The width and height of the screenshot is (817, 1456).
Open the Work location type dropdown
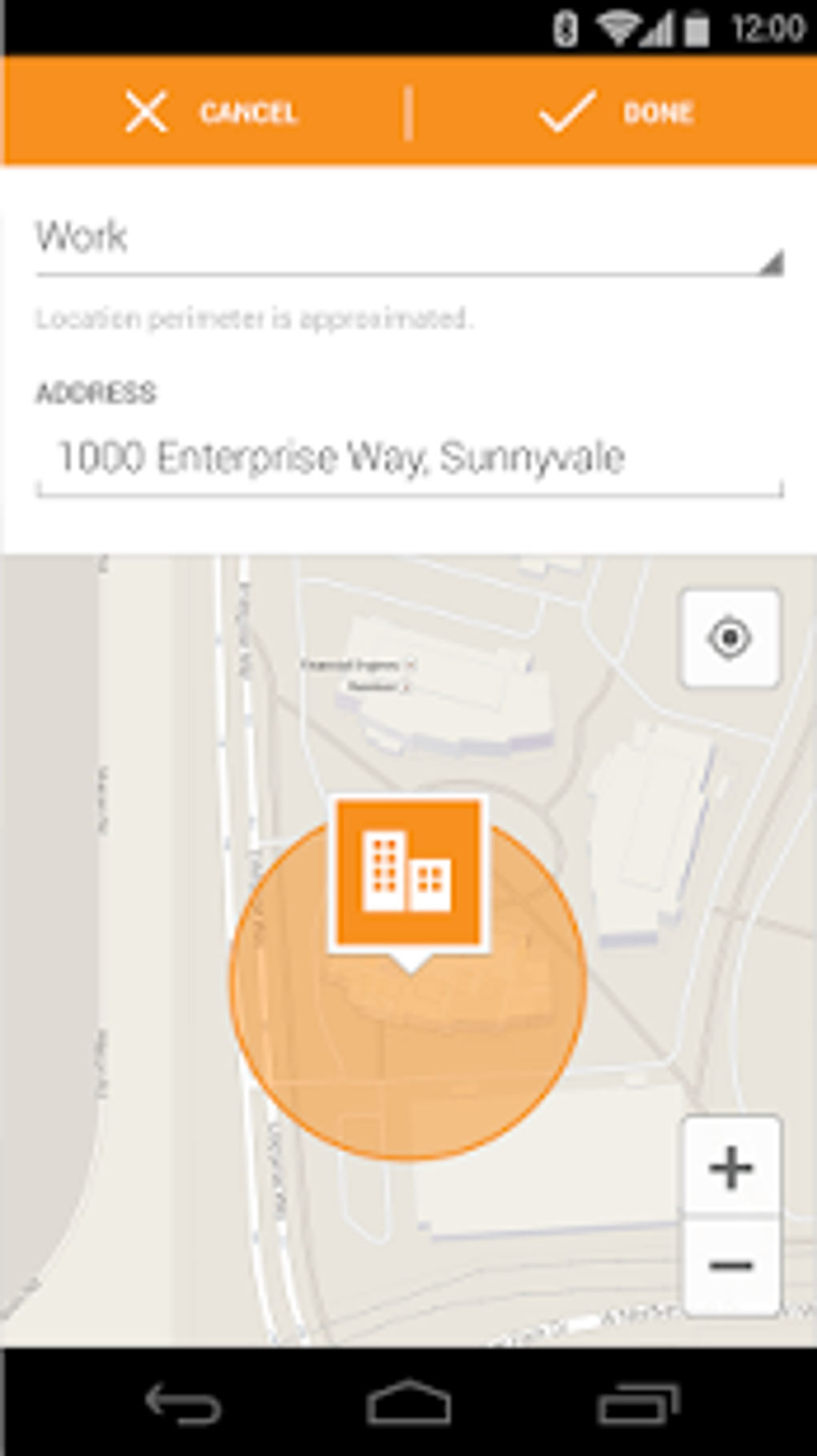(x=408, y=239)
